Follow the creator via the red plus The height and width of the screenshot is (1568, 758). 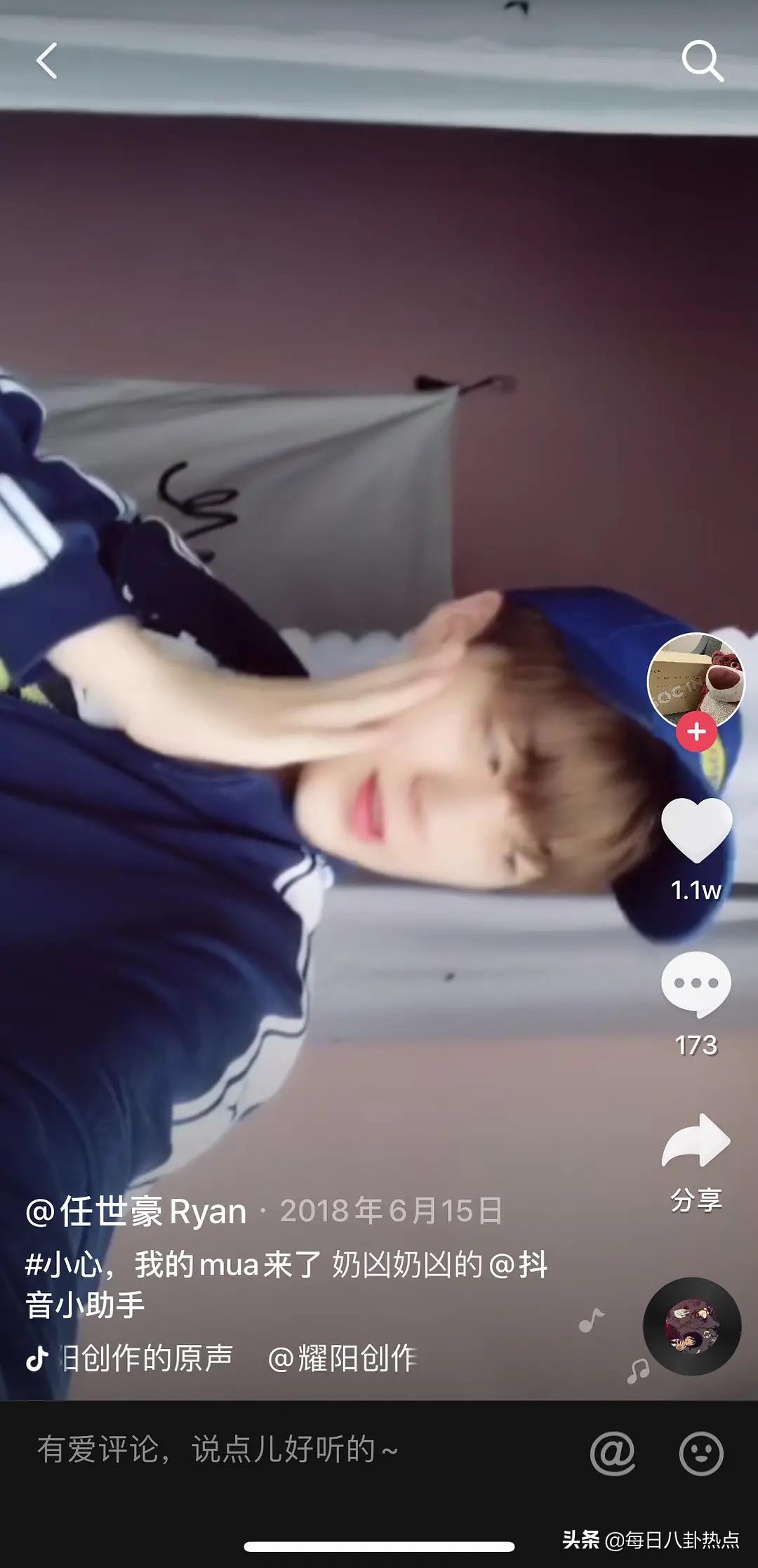point(696,732)
